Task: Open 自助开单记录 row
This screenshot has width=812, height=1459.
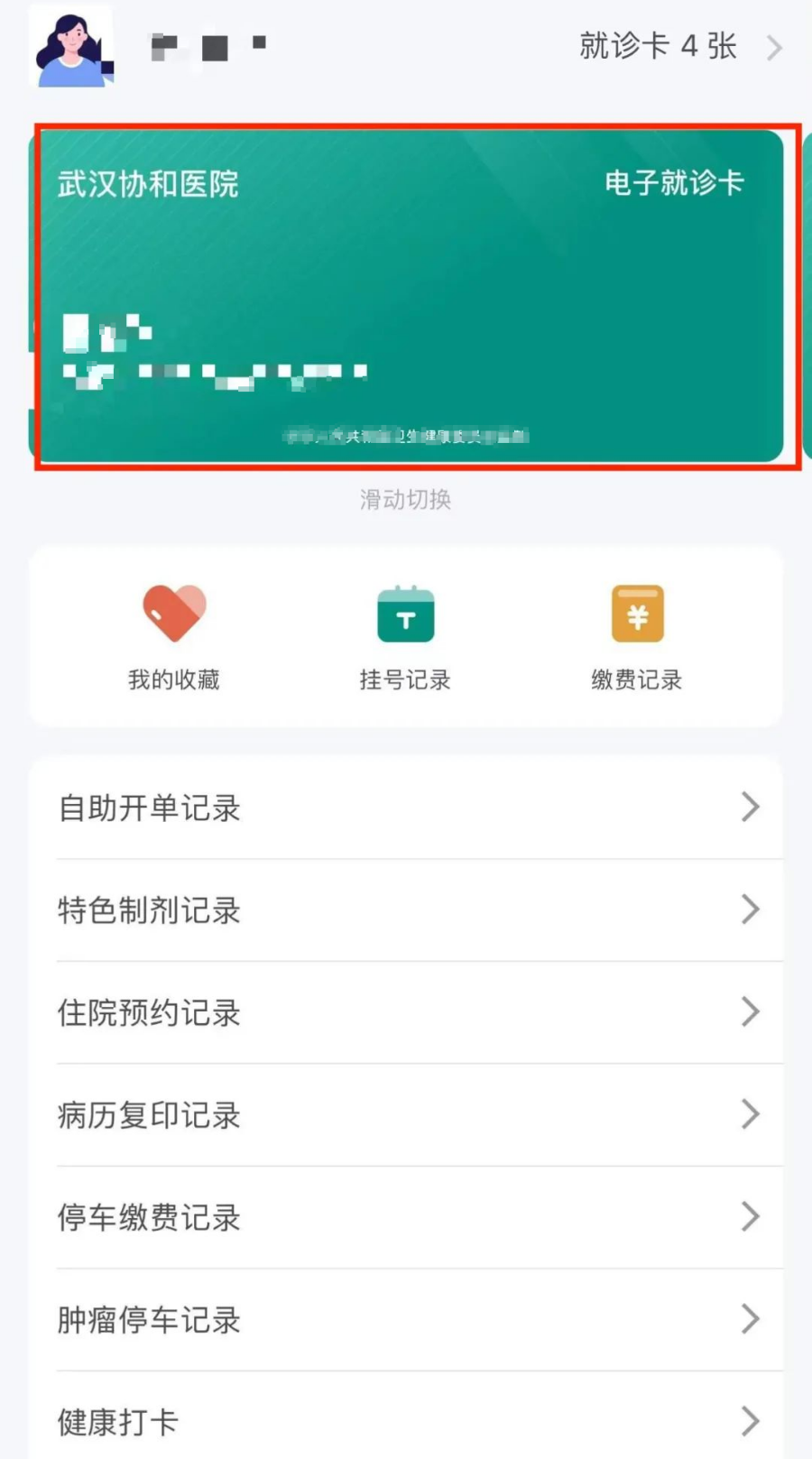Action: [406, 808]
